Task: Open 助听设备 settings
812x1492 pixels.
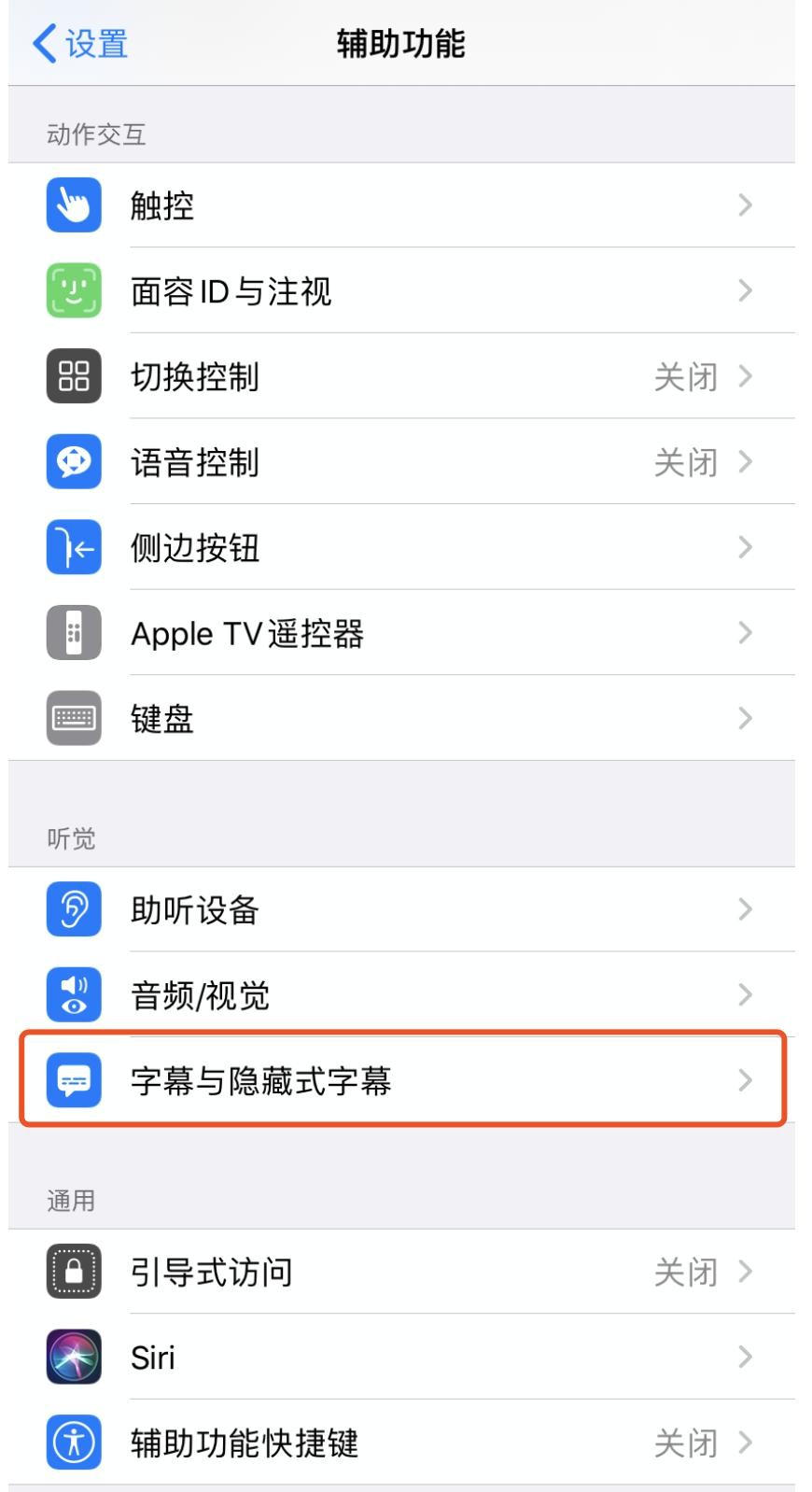Action: coord(401,910)
